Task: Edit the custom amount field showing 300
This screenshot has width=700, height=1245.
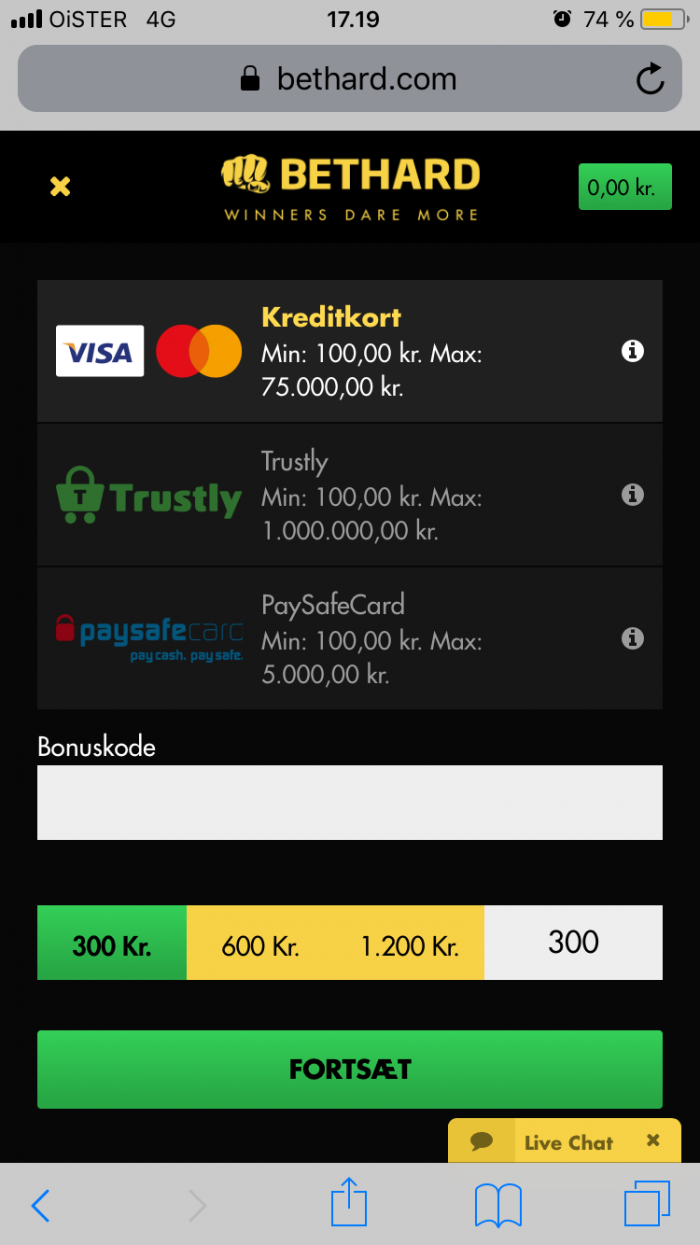Action: [573, 943]
